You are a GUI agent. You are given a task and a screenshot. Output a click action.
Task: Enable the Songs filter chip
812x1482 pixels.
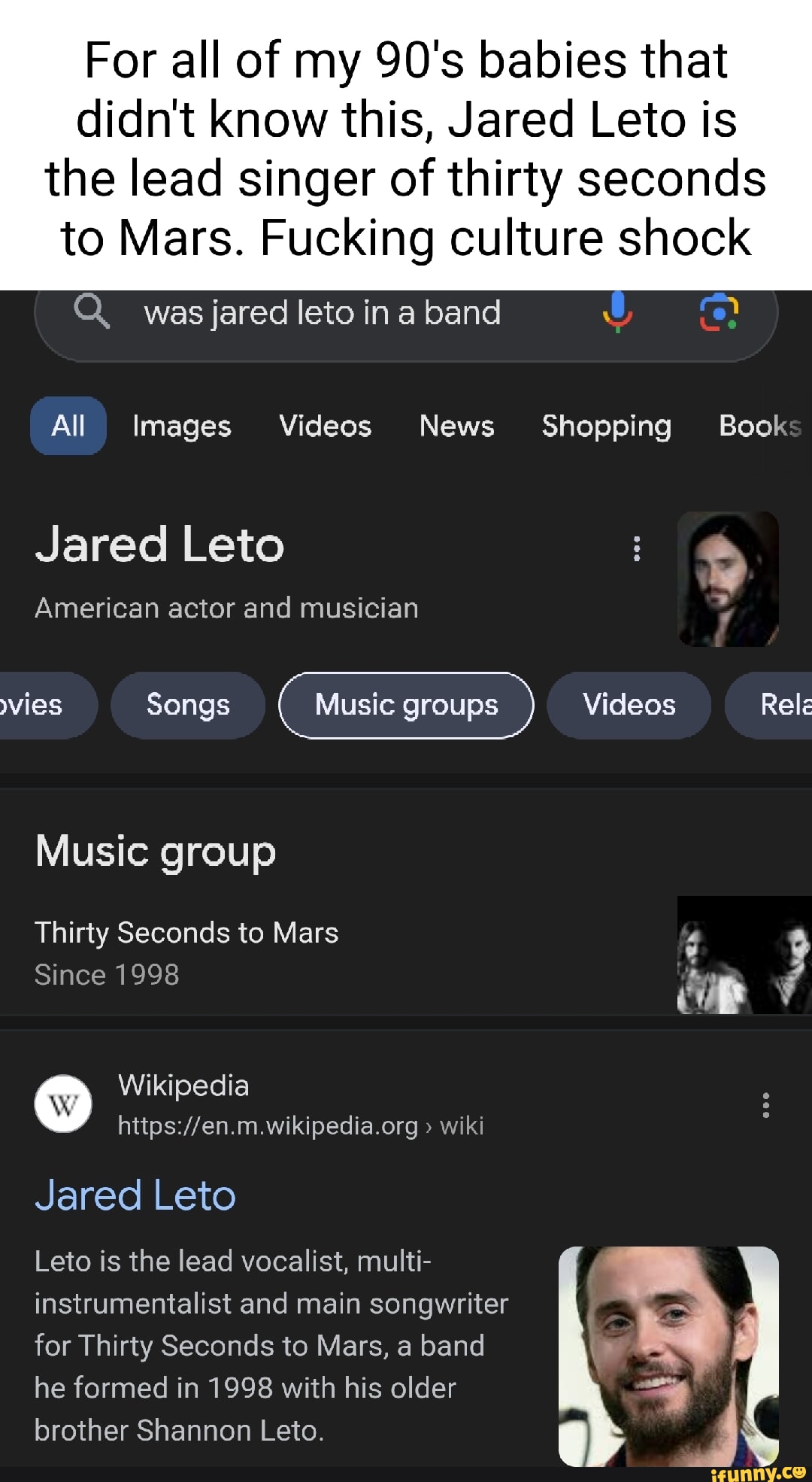point(187,705)
